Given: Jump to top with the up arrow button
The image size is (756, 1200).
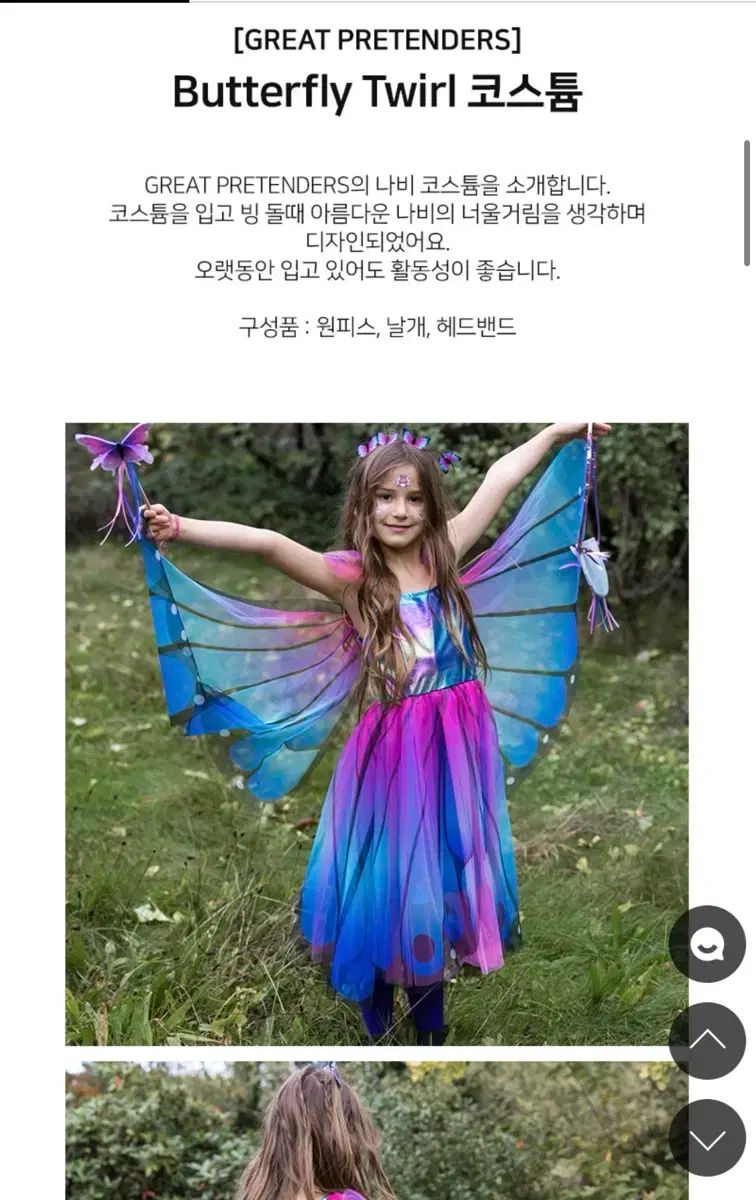Looking at the screenshot, I should (707, 1041).
